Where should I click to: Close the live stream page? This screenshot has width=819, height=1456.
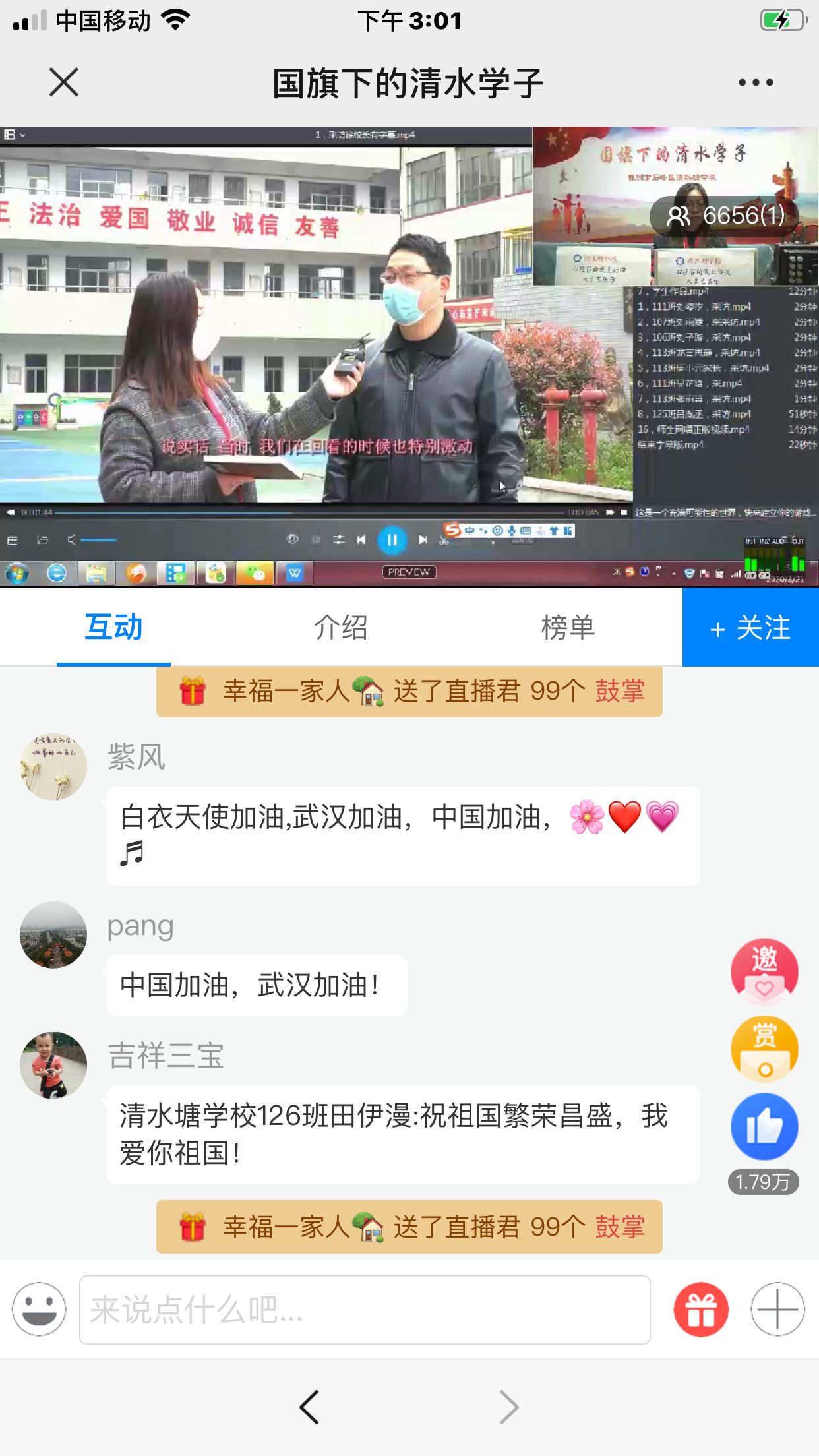[x=63, y=82]
